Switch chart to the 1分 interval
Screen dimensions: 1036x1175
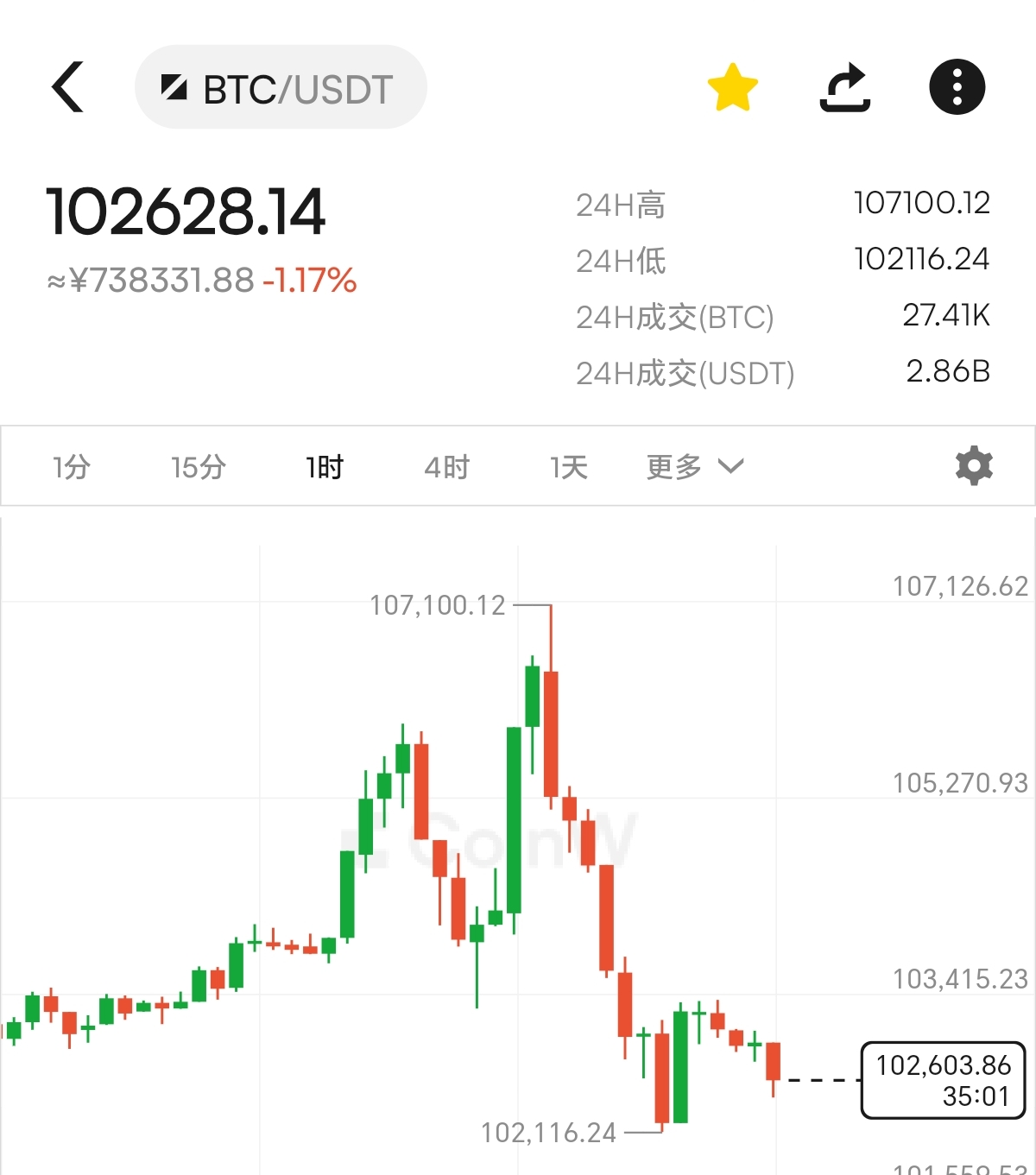coord(72,467)
